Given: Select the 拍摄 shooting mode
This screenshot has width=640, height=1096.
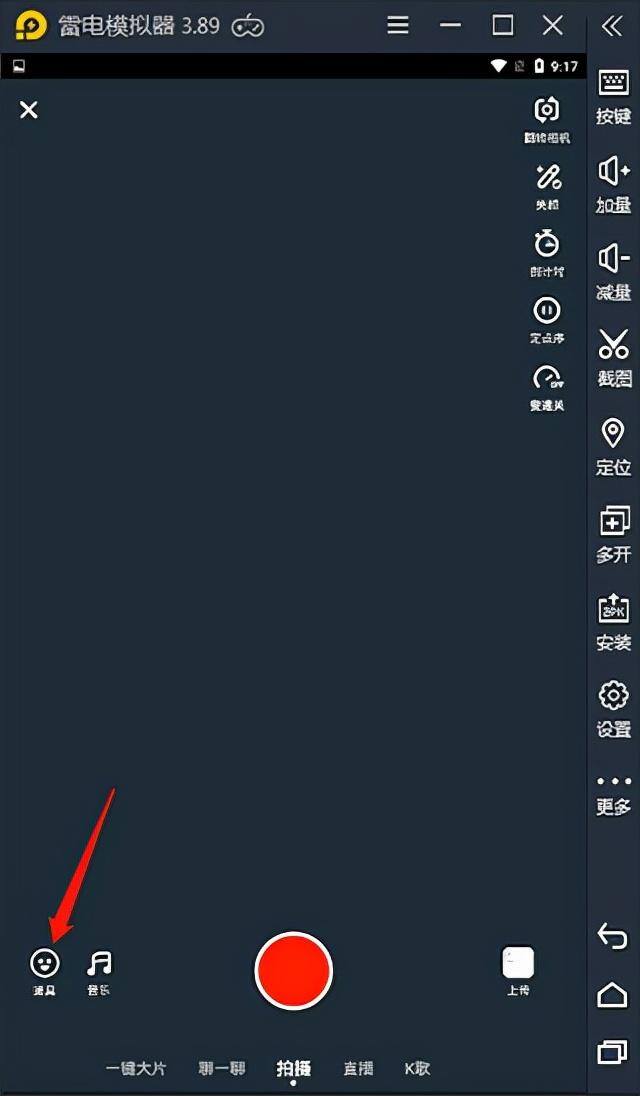Looking at the screenshot, I should pos(293,1069).
